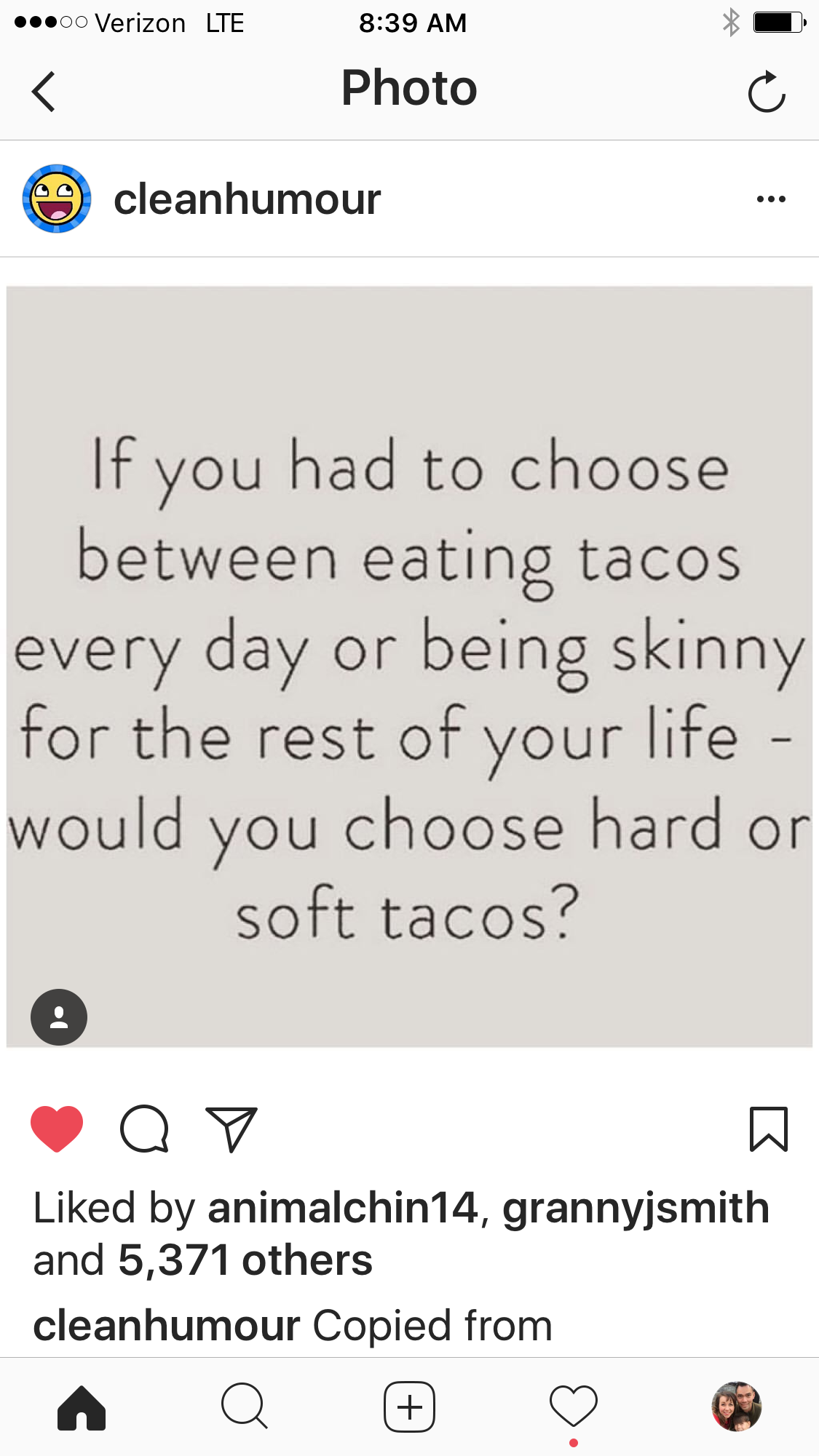819x1456 pixels.
Task: Open cleanhumour profile from post header
Action: tap(247, 199)
